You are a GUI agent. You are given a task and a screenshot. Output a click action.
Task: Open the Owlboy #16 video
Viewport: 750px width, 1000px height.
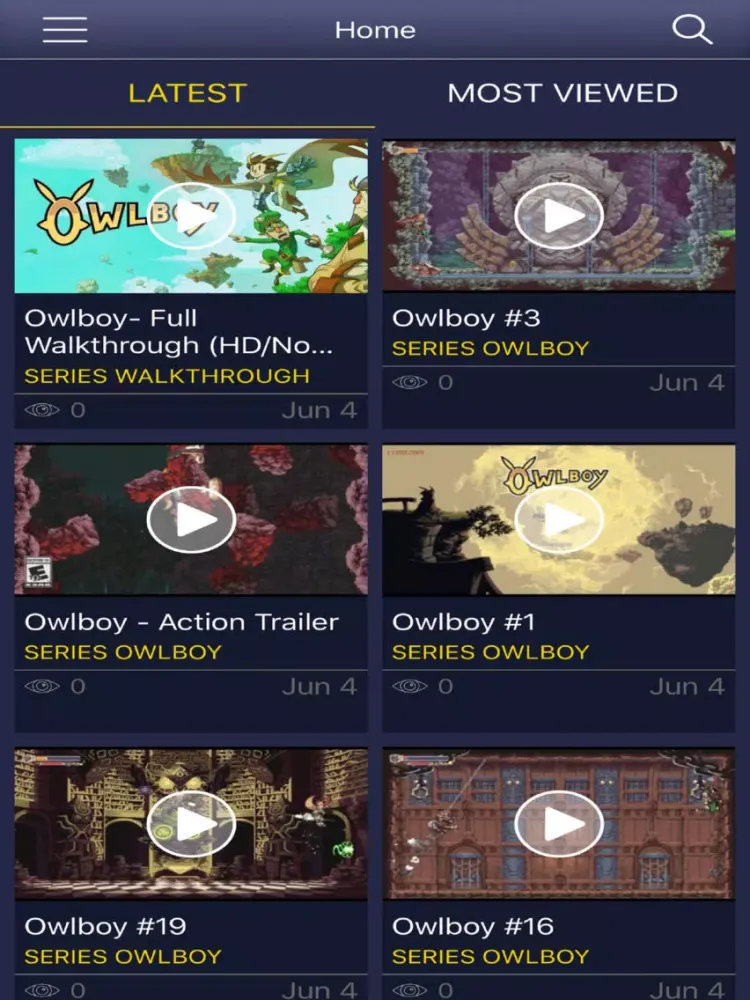[559, 823]
